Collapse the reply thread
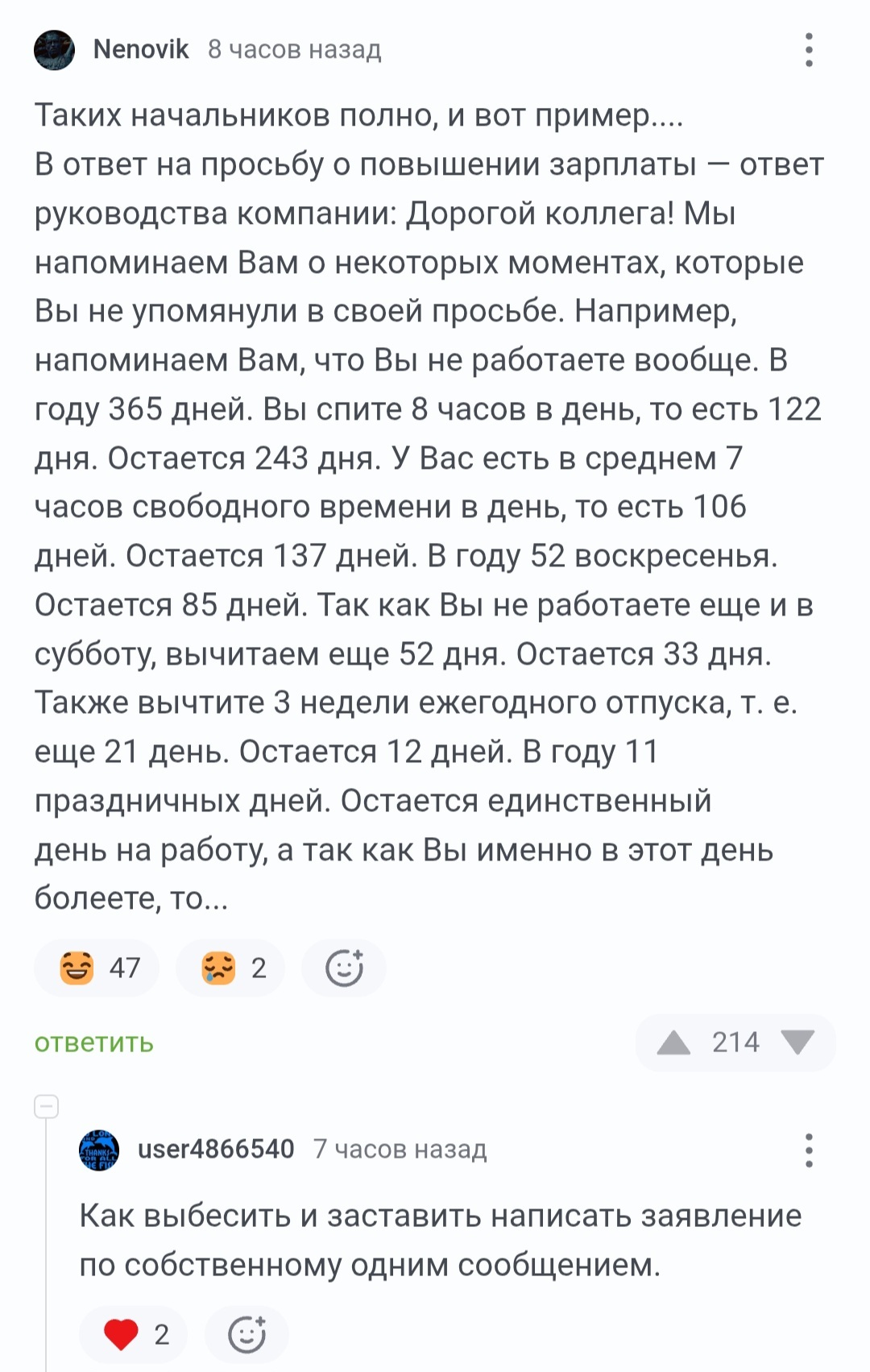Image resolution: width=870 pixels, height=1372 pixels. coord(47,1107)
